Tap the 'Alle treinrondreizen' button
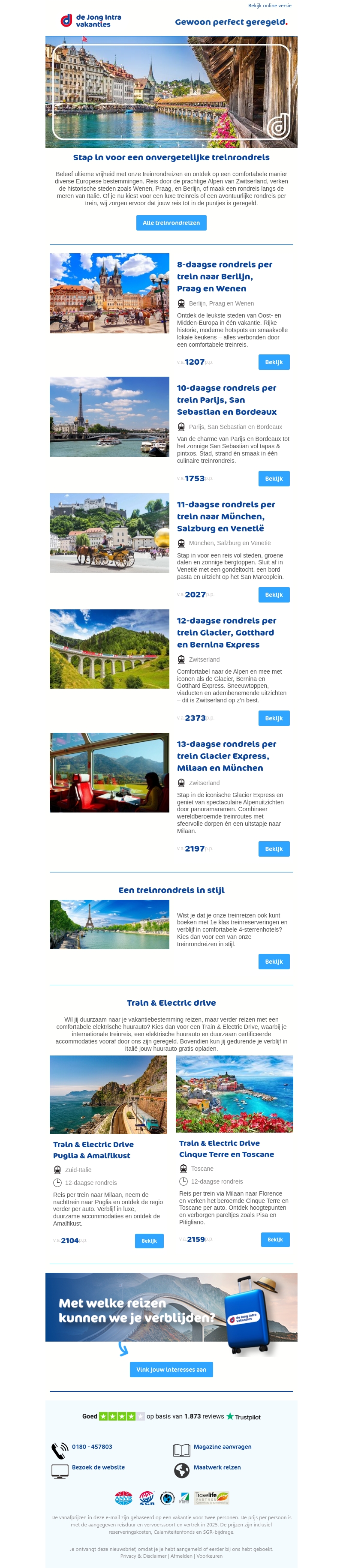The height and width of the screenshot is (1568, 343). pos(171,223)
